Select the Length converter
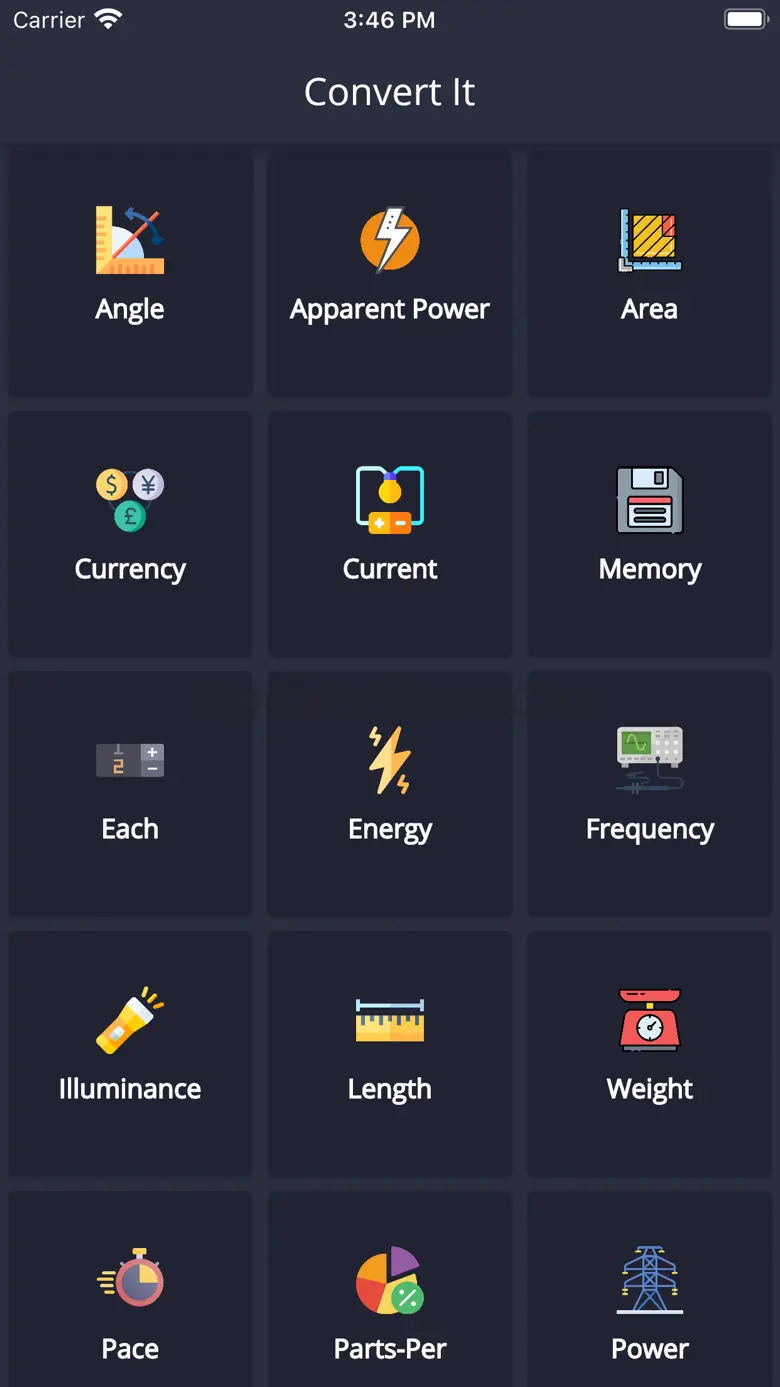Screen dimensions: 780x1387 [390, 1053]
